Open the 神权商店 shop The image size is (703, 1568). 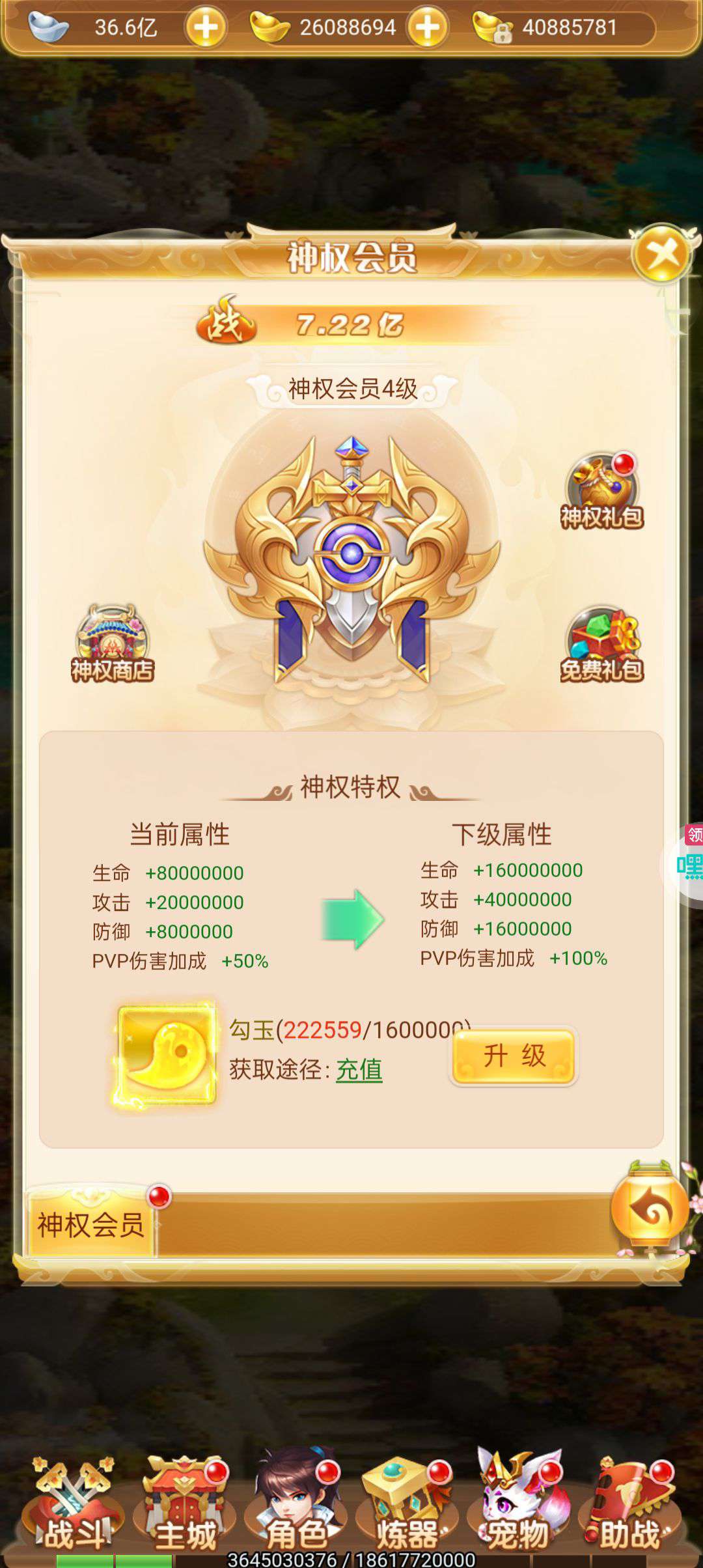coord(113,643)
